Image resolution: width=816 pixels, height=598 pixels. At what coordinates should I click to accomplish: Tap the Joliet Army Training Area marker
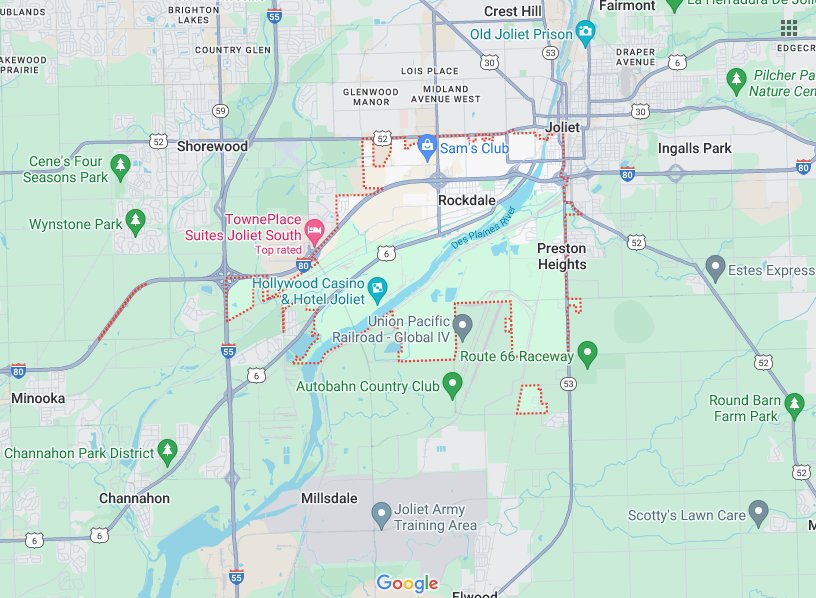tap(381, 515)
